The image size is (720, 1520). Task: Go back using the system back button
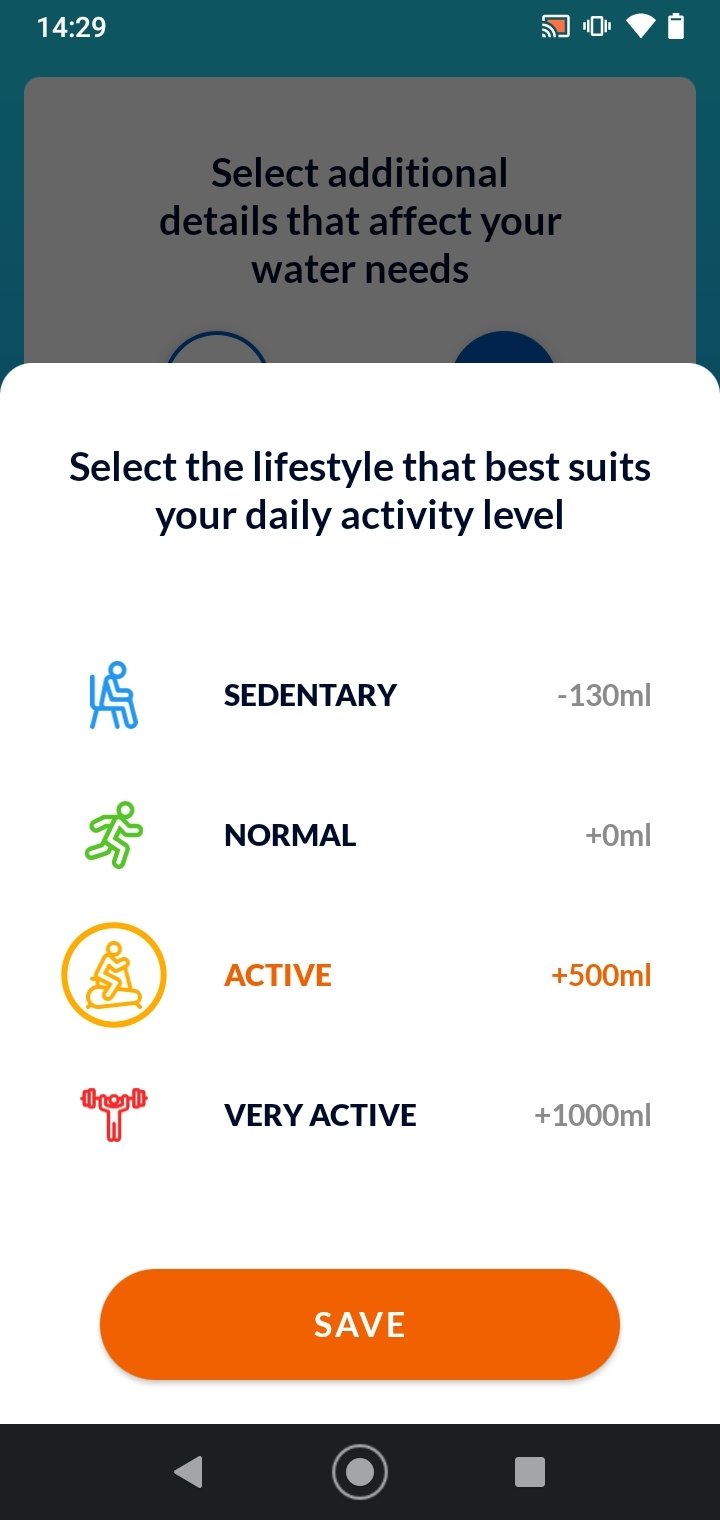[x=188, y=1472]
